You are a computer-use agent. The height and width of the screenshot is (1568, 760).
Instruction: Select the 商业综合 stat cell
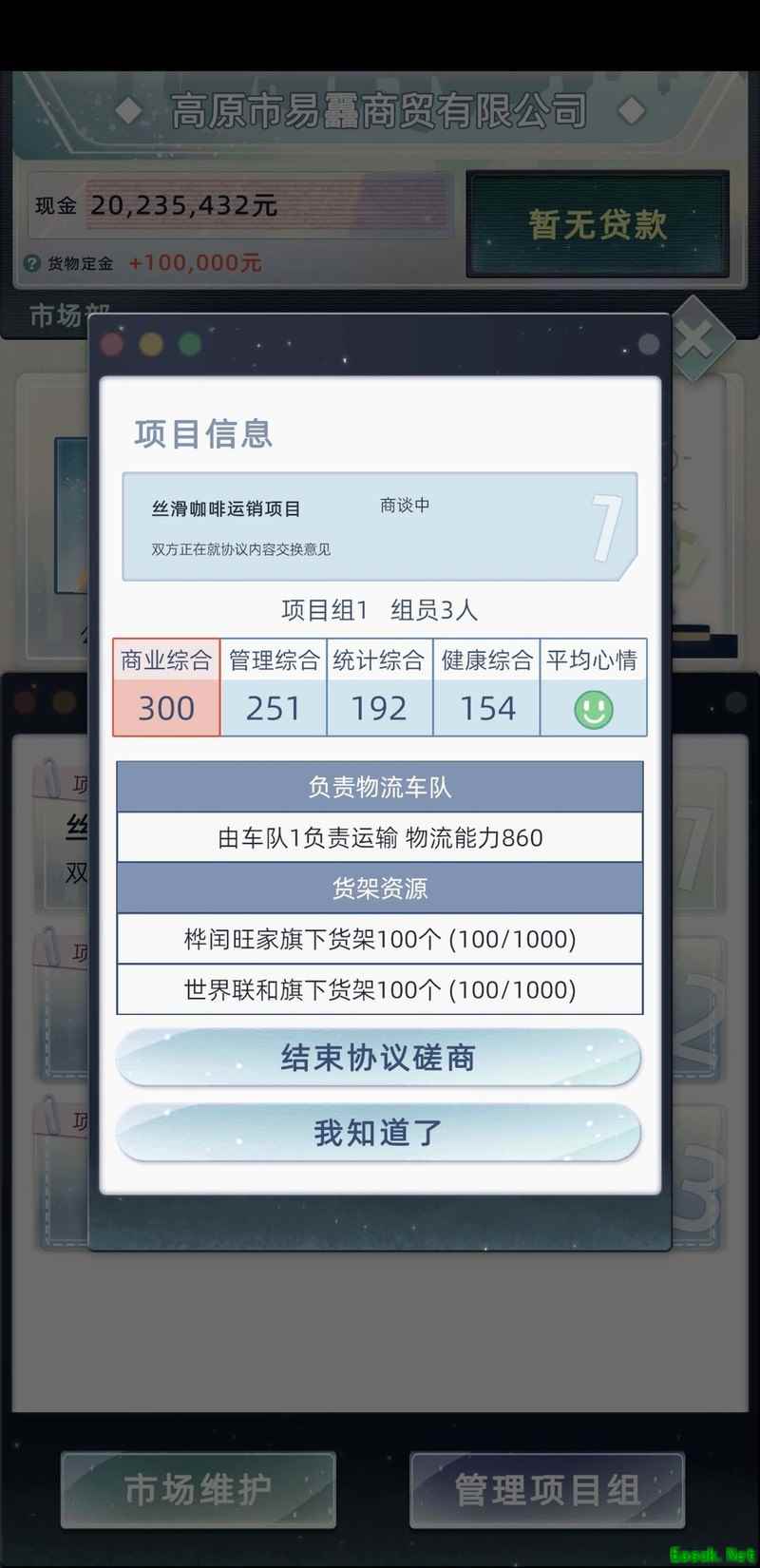(x=166, y=687)
